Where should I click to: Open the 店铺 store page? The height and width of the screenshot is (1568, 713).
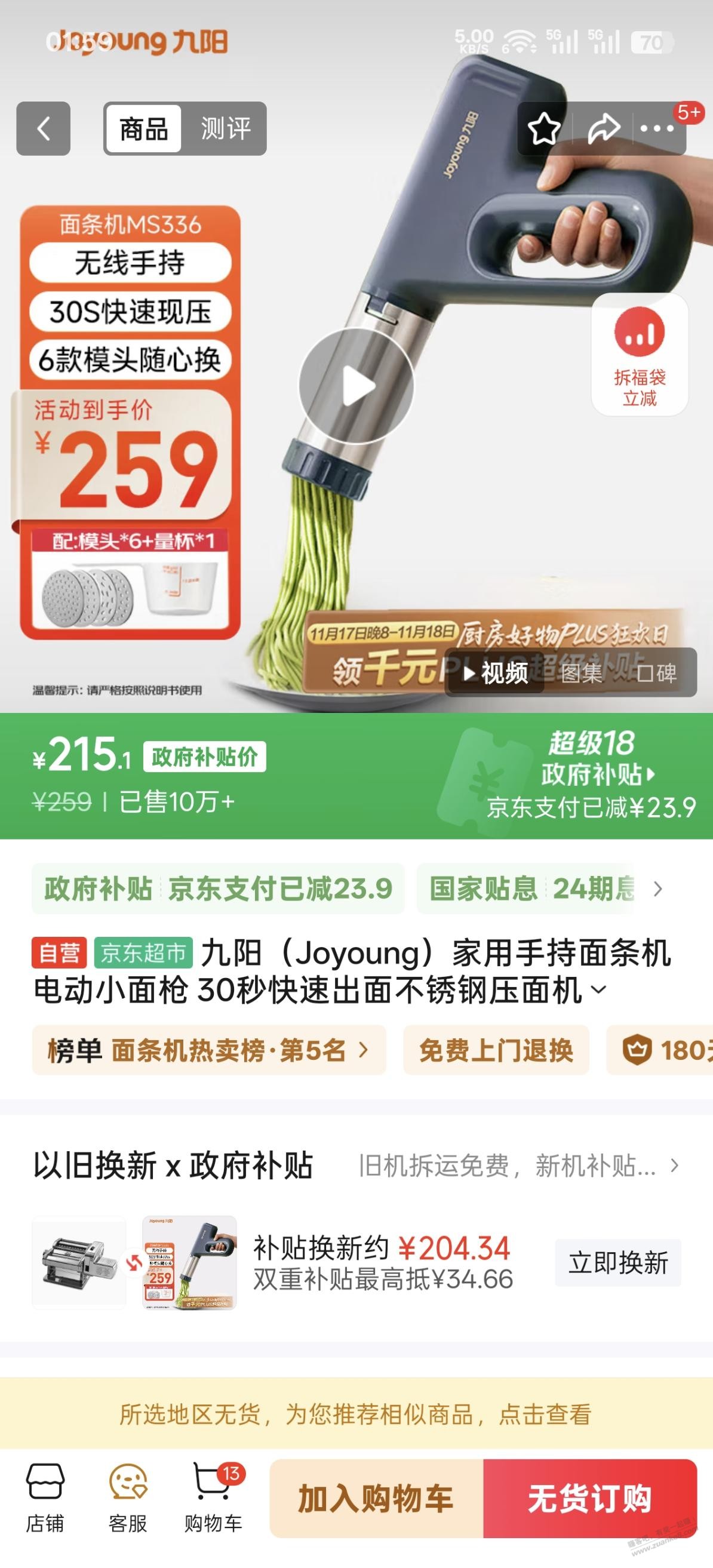(x=44, y=1498)
